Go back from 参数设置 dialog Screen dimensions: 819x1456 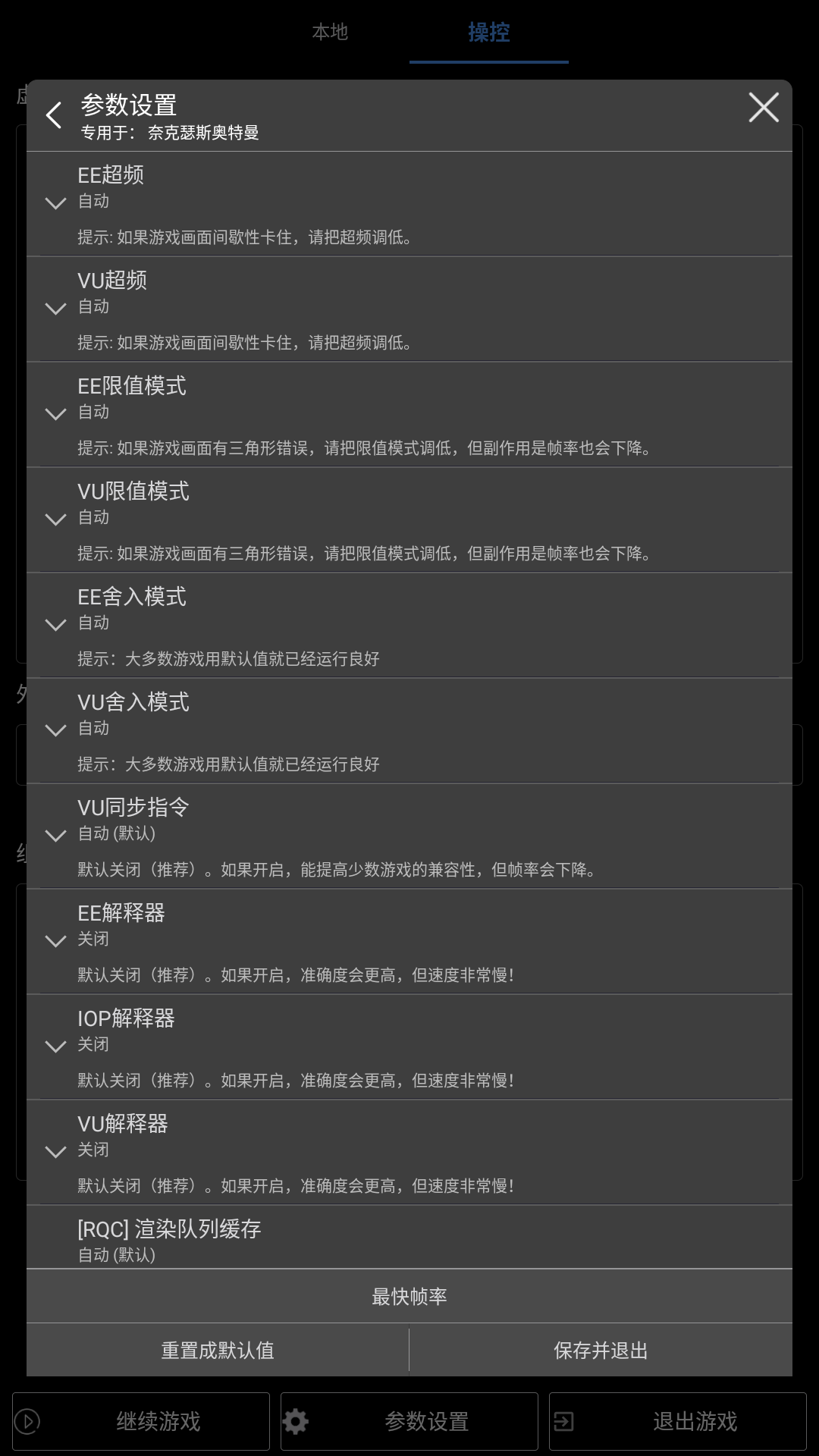click(54, 115)
